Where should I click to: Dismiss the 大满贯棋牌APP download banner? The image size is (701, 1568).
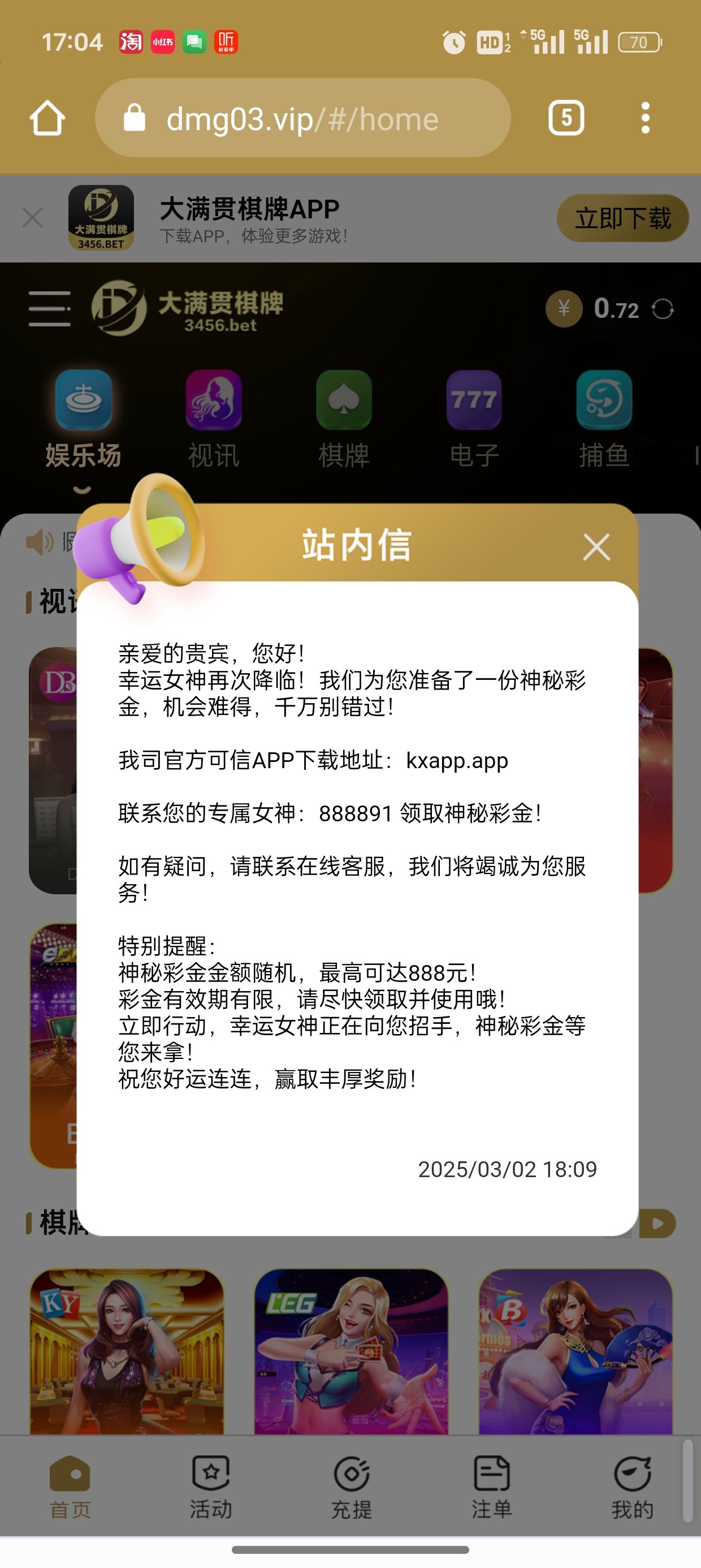[x=32, y=217]
